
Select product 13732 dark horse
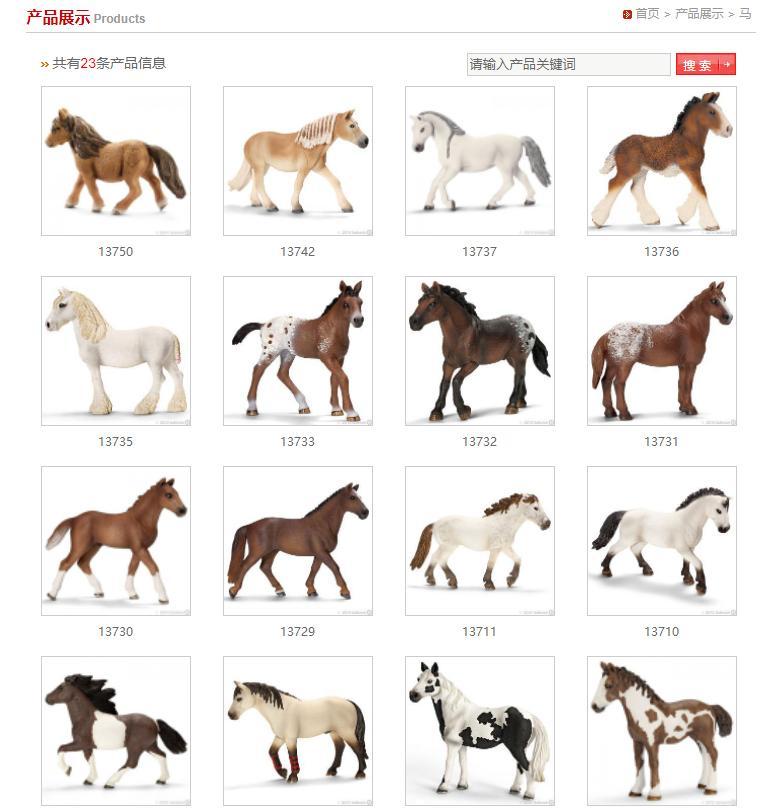pos(480,351)
